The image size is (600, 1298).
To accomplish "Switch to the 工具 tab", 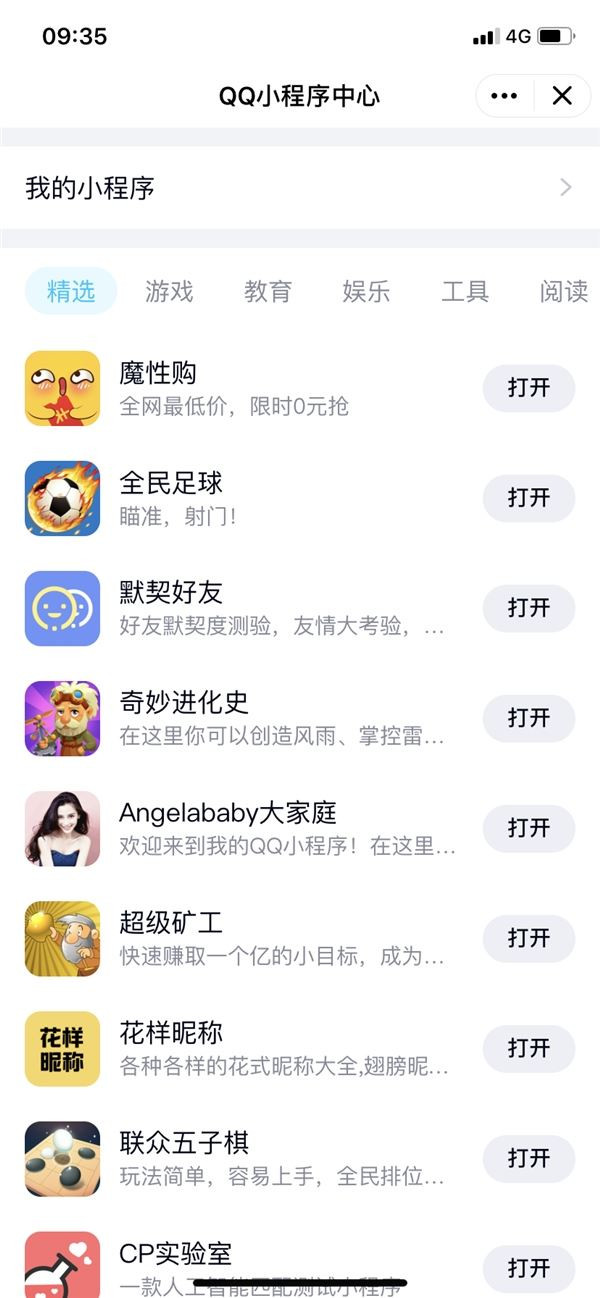I will [x=465, y=291].
